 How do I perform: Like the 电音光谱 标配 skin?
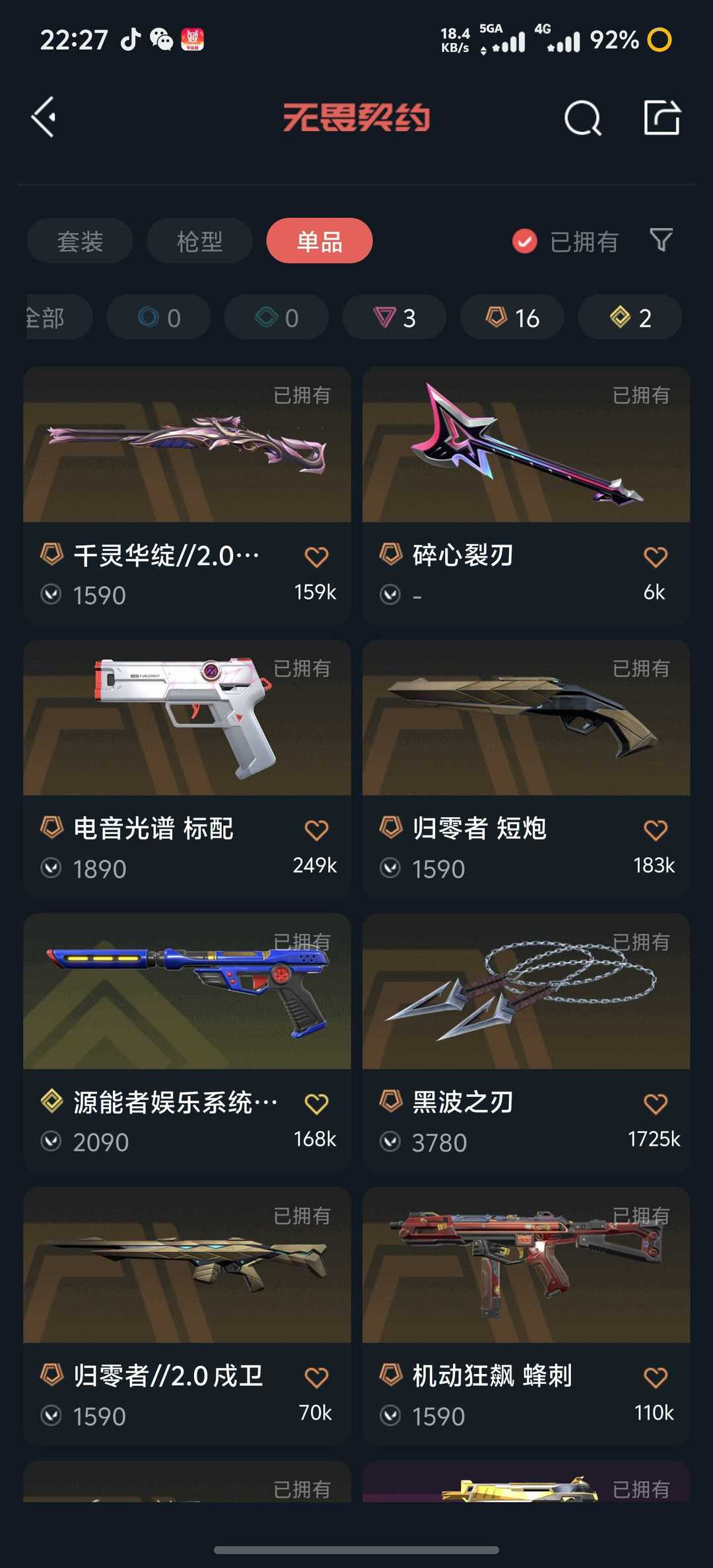tap(316, 830)
